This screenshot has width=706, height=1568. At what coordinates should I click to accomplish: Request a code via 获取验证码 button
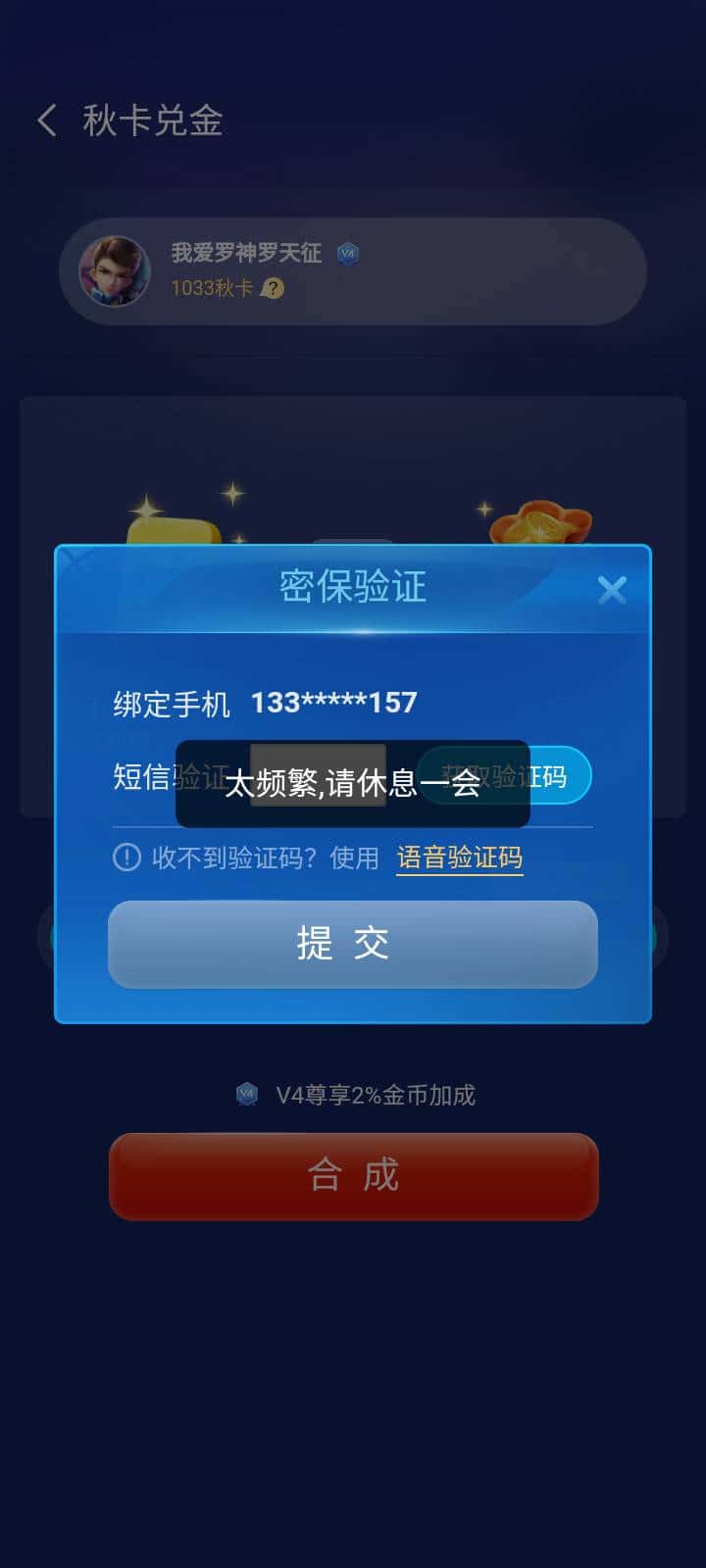503,775
